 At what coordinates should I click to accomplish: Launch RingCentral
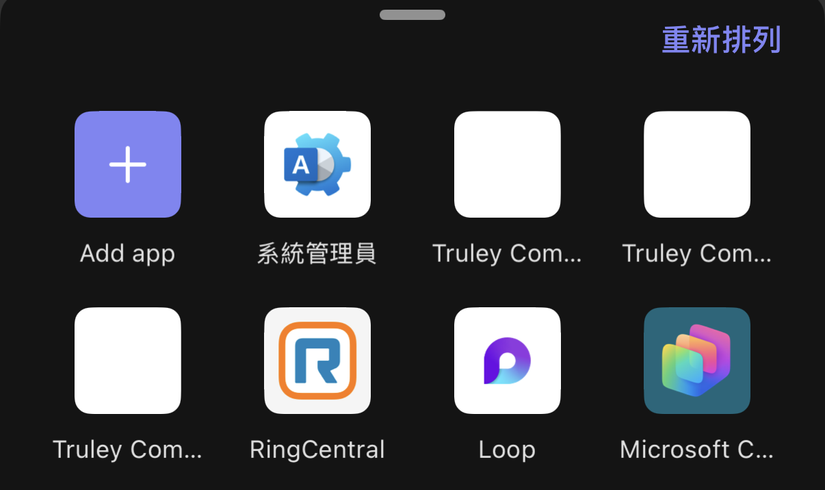coord(317,361)
